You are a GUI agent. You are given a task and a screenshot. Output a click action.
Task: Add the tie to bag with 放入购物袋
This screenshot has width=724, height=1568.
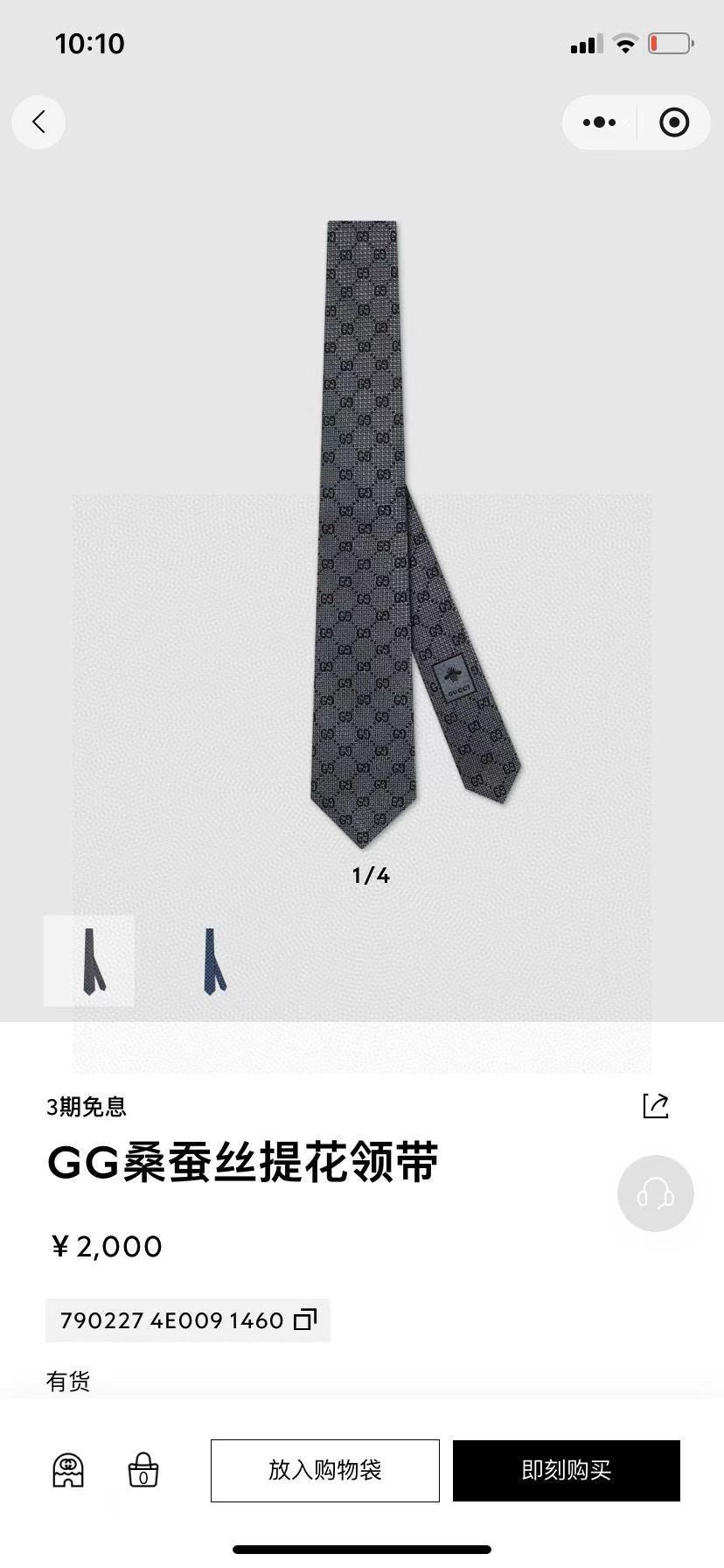point(324,1471)
